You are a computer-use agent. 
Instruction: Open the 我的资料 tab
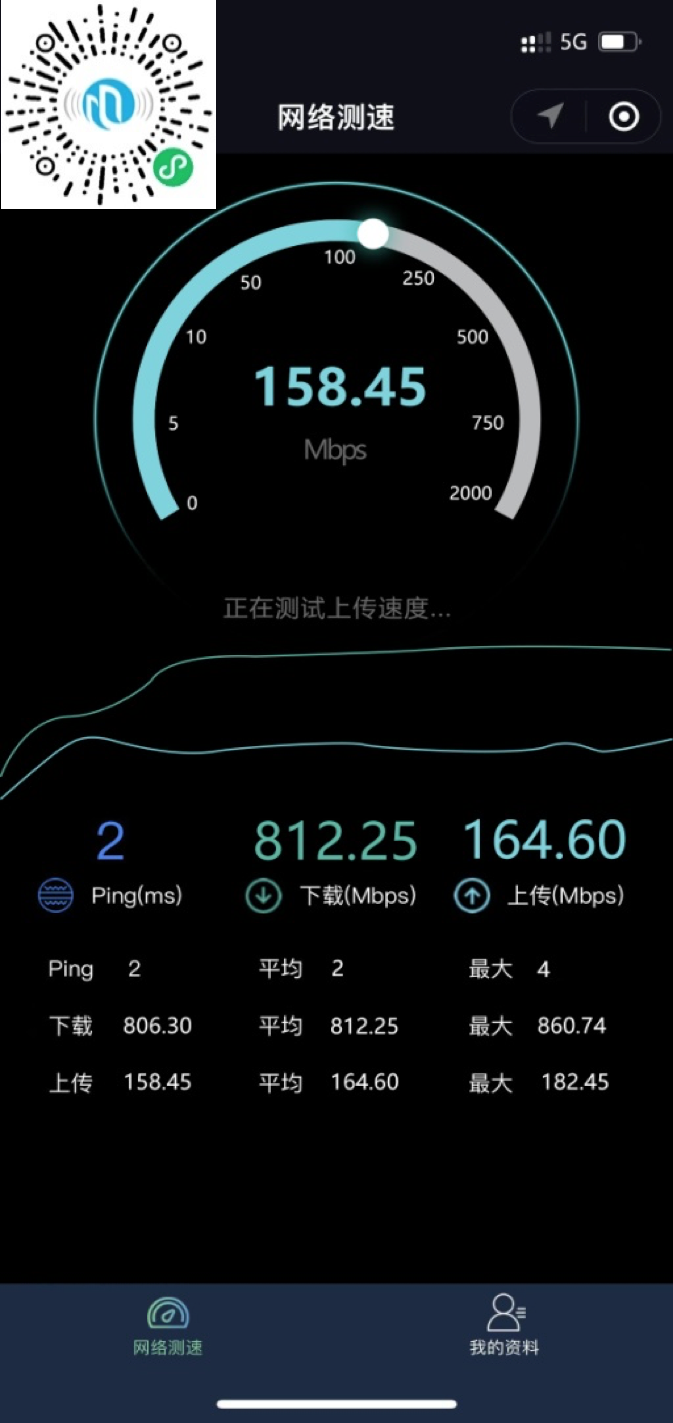[504, 1327]
